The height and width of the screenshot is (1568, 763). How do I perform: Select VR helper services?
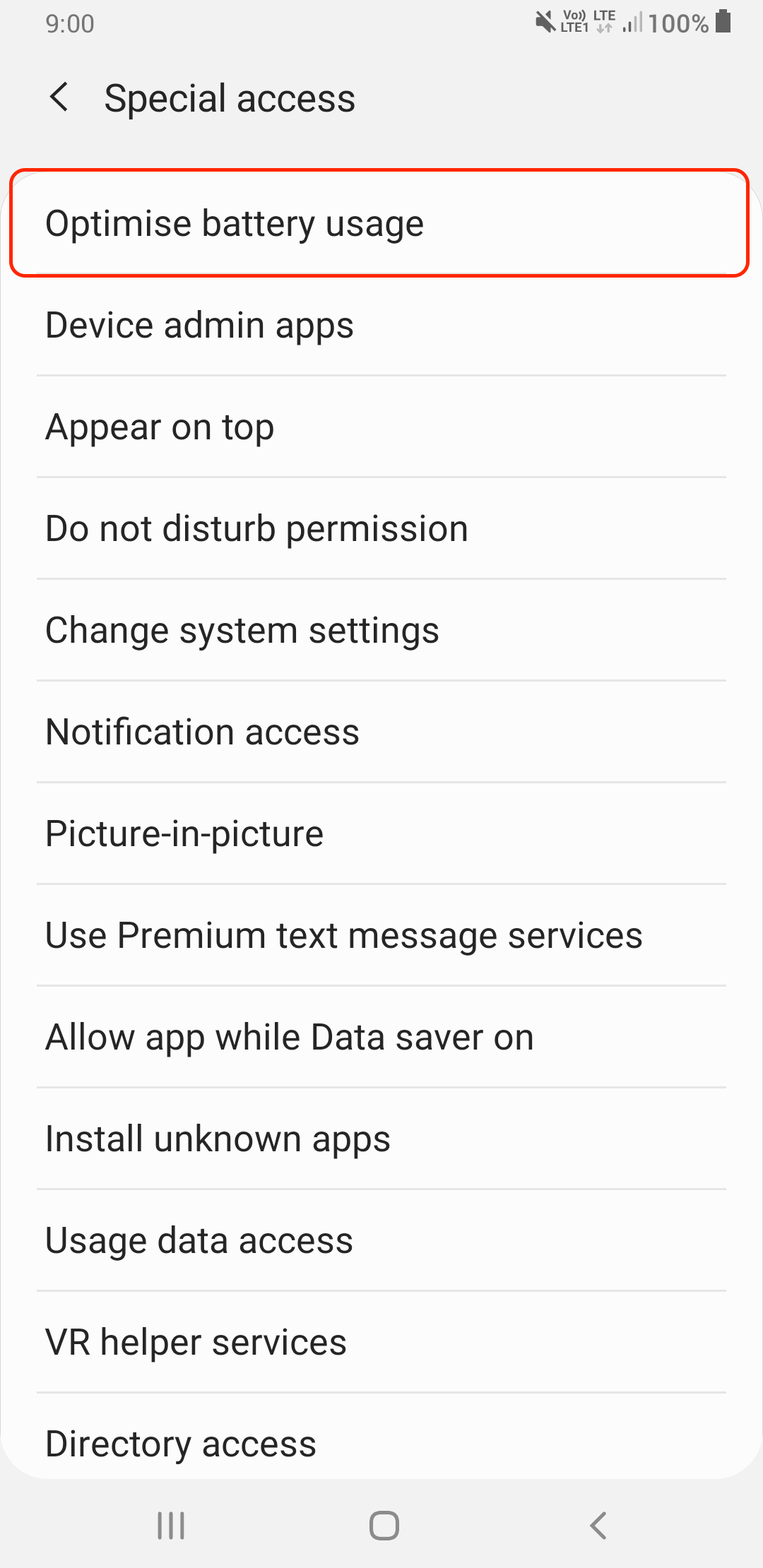(x=381, y=1343)
